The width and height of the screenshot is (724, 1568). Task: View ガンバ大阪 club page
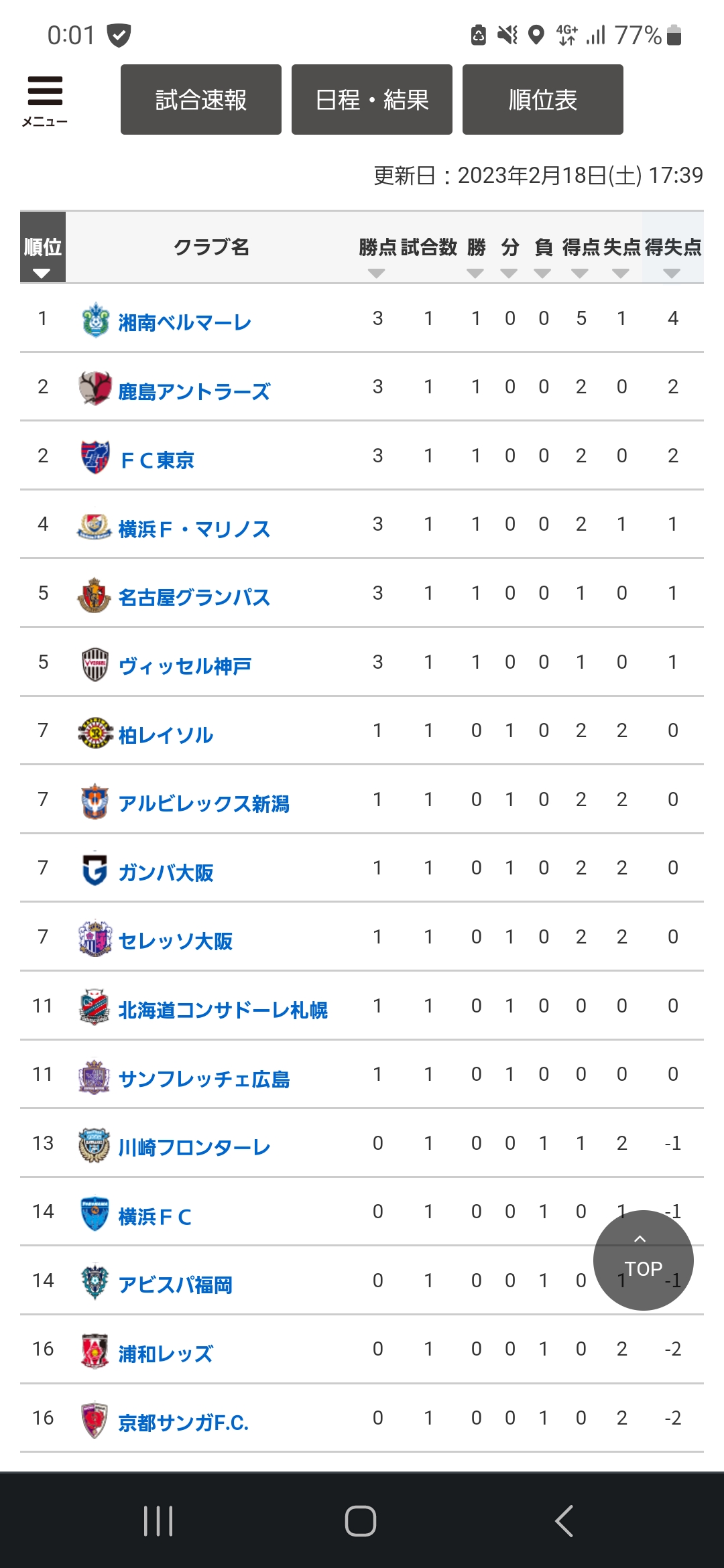166,872
